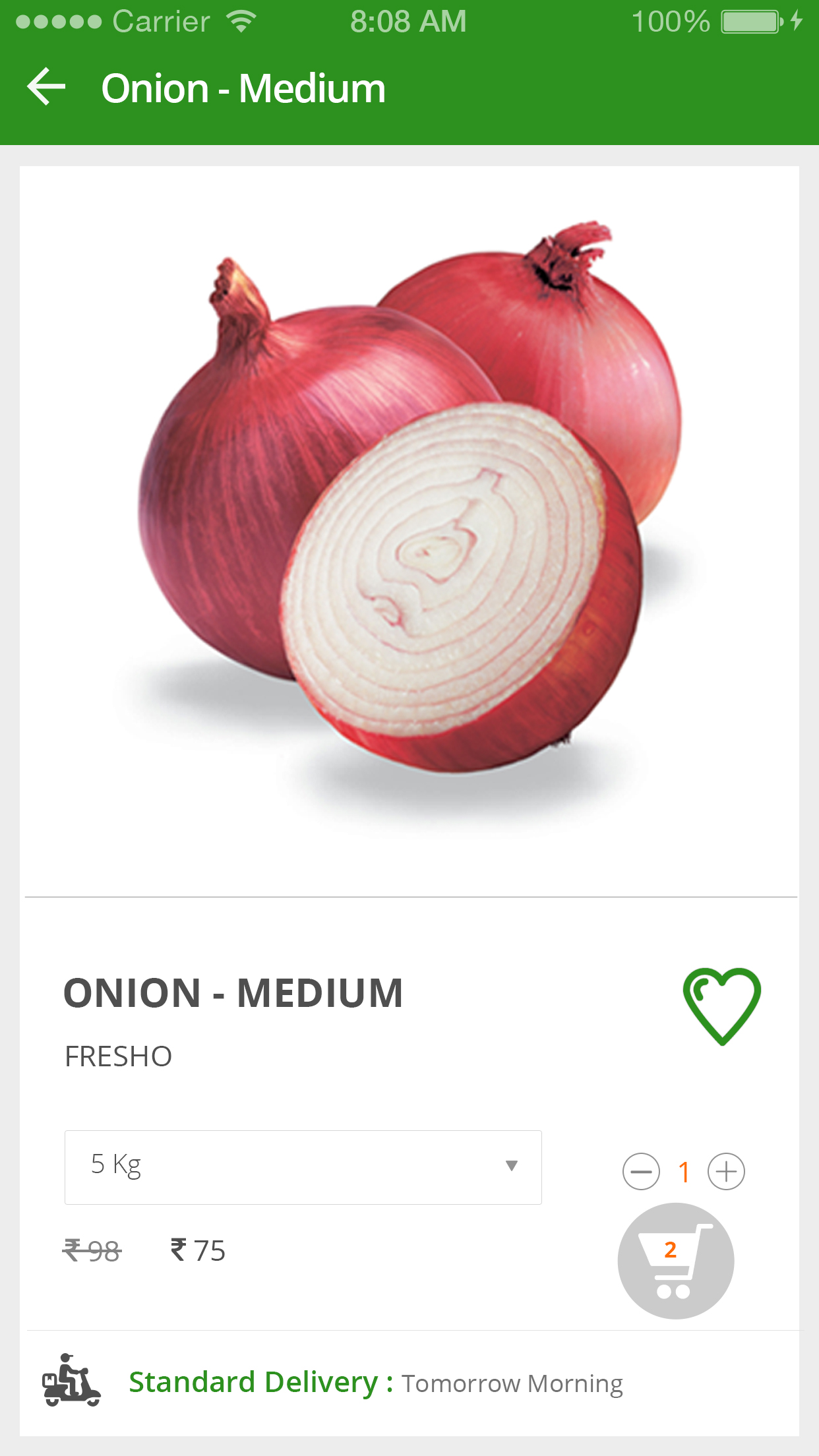Open the 5 Kg quantity dropdown
Screen dimensions: 819x1456
click(x=303, y=1167)
